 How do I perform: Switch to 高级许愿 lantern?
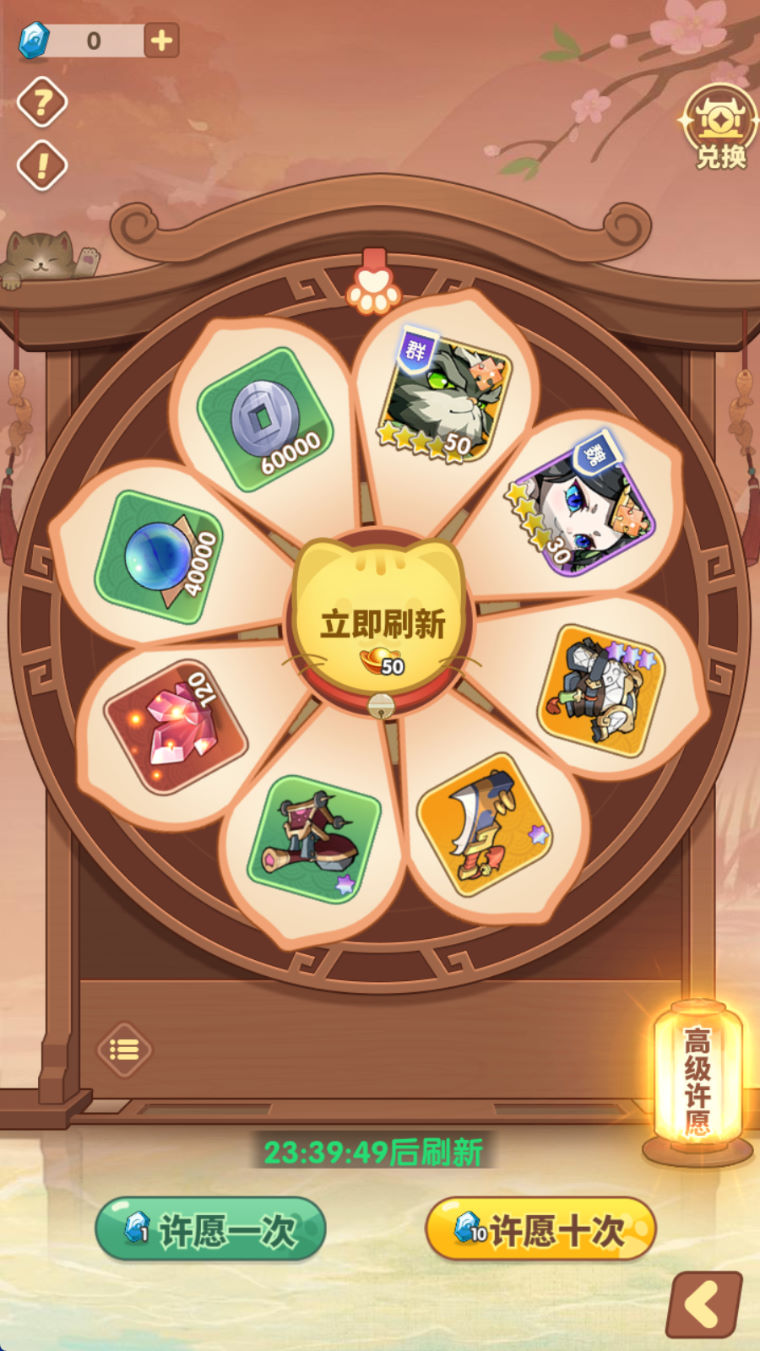pyautogui.click(x=697, y=1081)
